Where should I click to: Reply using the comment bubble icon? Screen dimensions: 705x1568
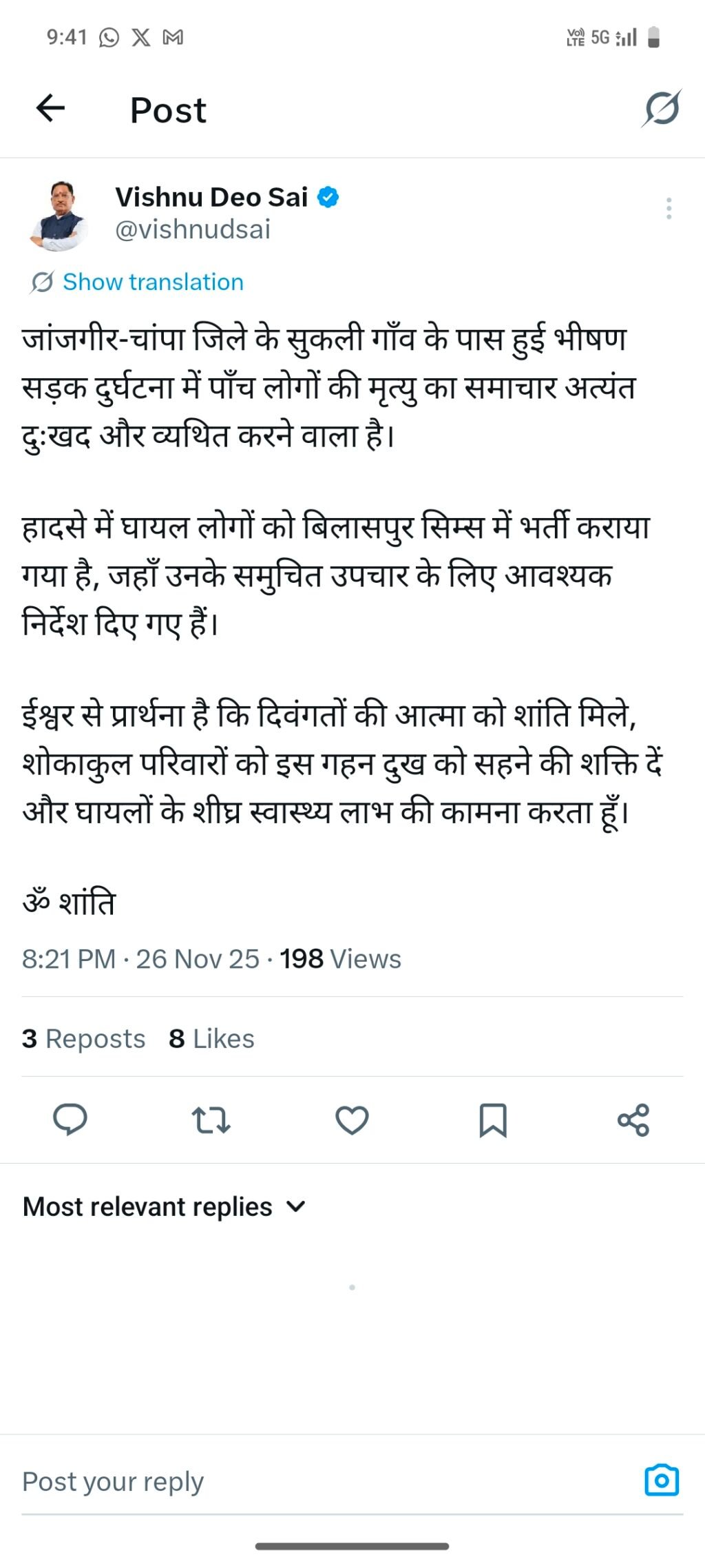click(x=70, y=1120)
